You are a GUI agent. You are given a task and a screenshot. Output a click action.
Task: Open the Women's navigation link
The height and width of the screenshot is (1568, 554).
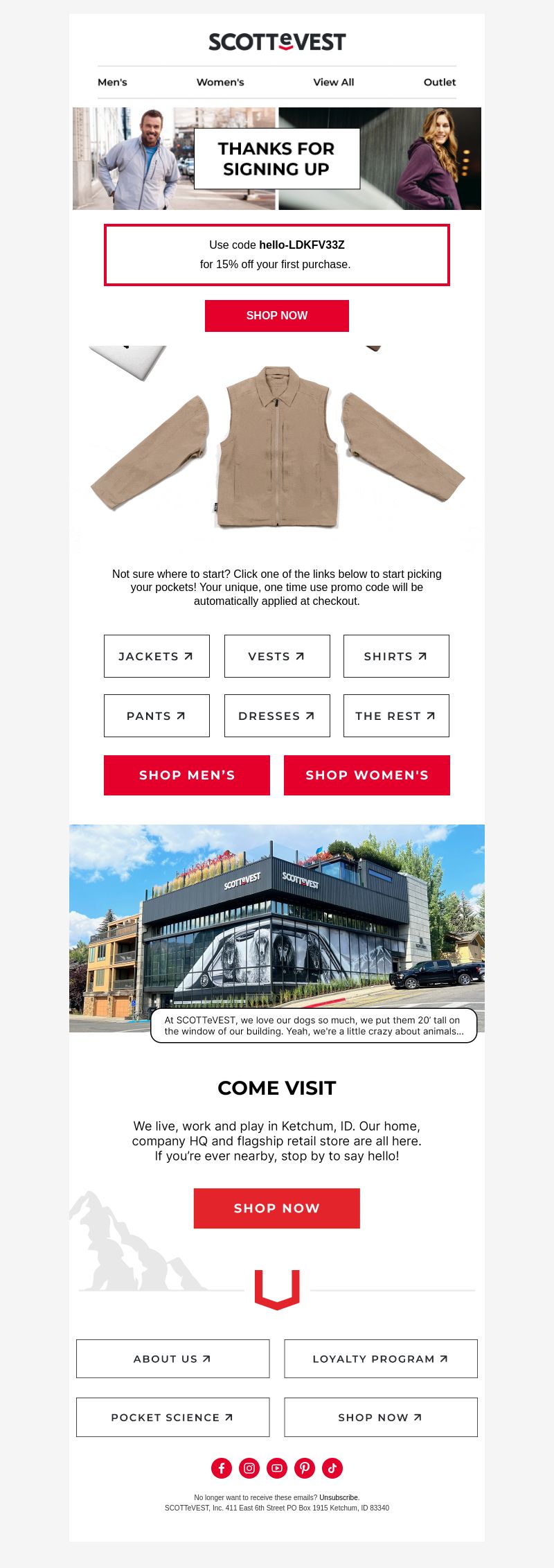coord(220,82)
